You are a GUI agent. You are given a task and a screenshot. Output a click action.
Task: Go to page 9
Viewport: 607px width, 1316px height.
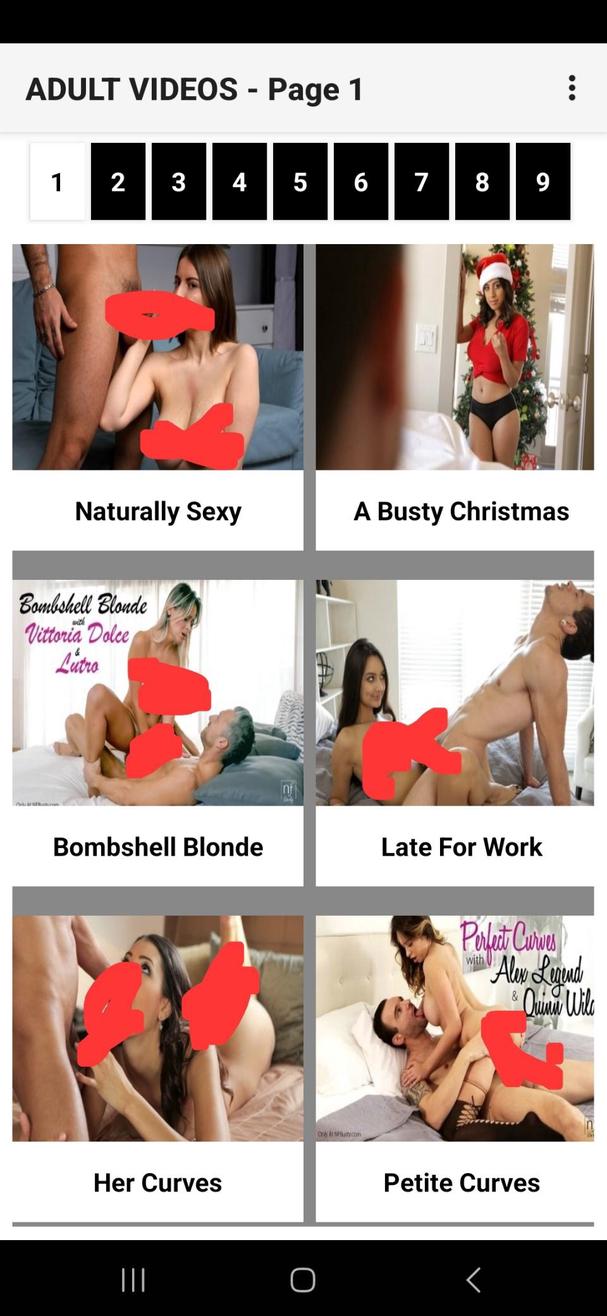pyautogui.click(x=543, y=182)
